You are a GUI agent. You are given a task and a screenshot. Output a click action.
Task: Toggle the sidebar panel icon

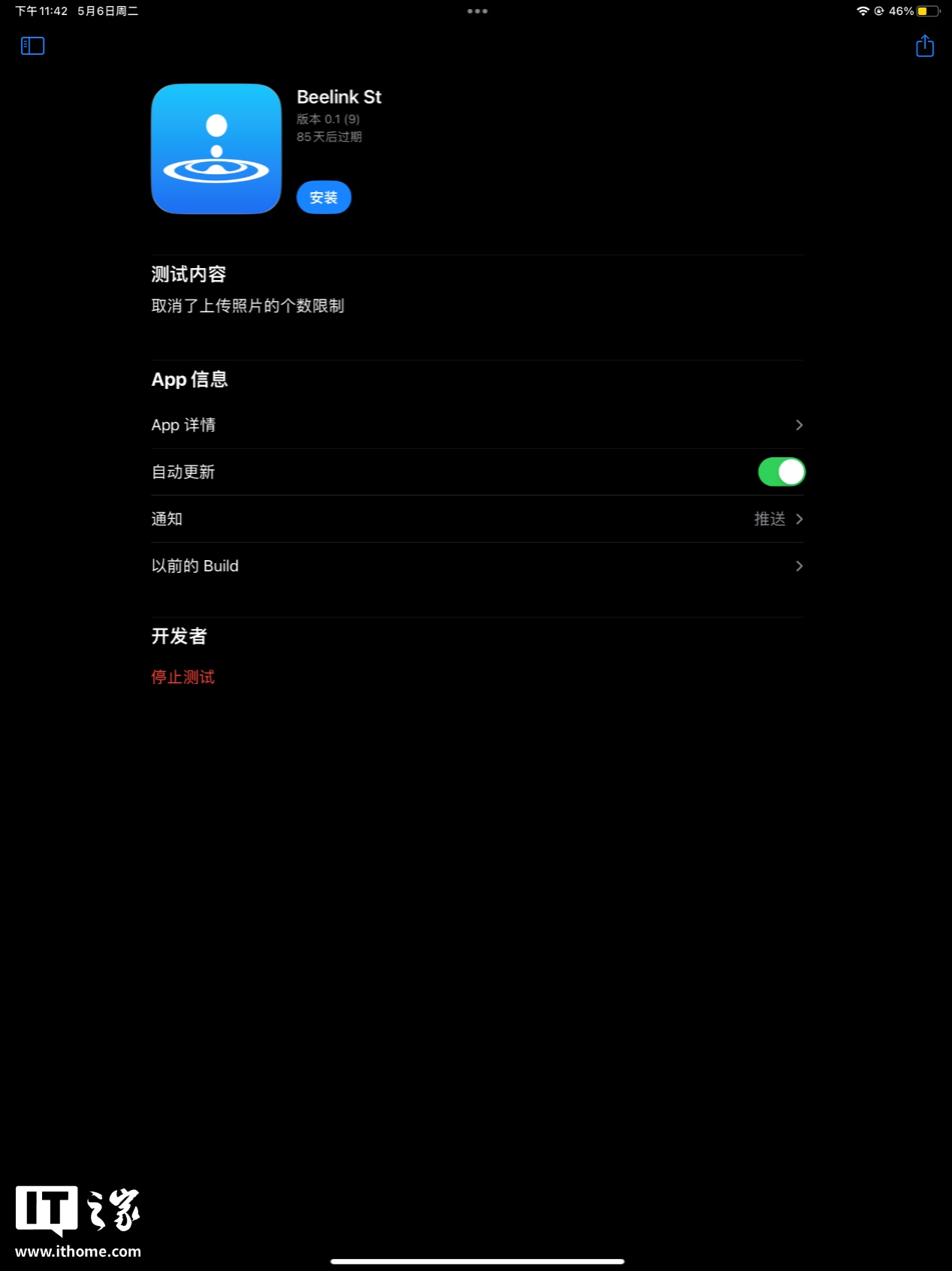(x=32, y=46)
